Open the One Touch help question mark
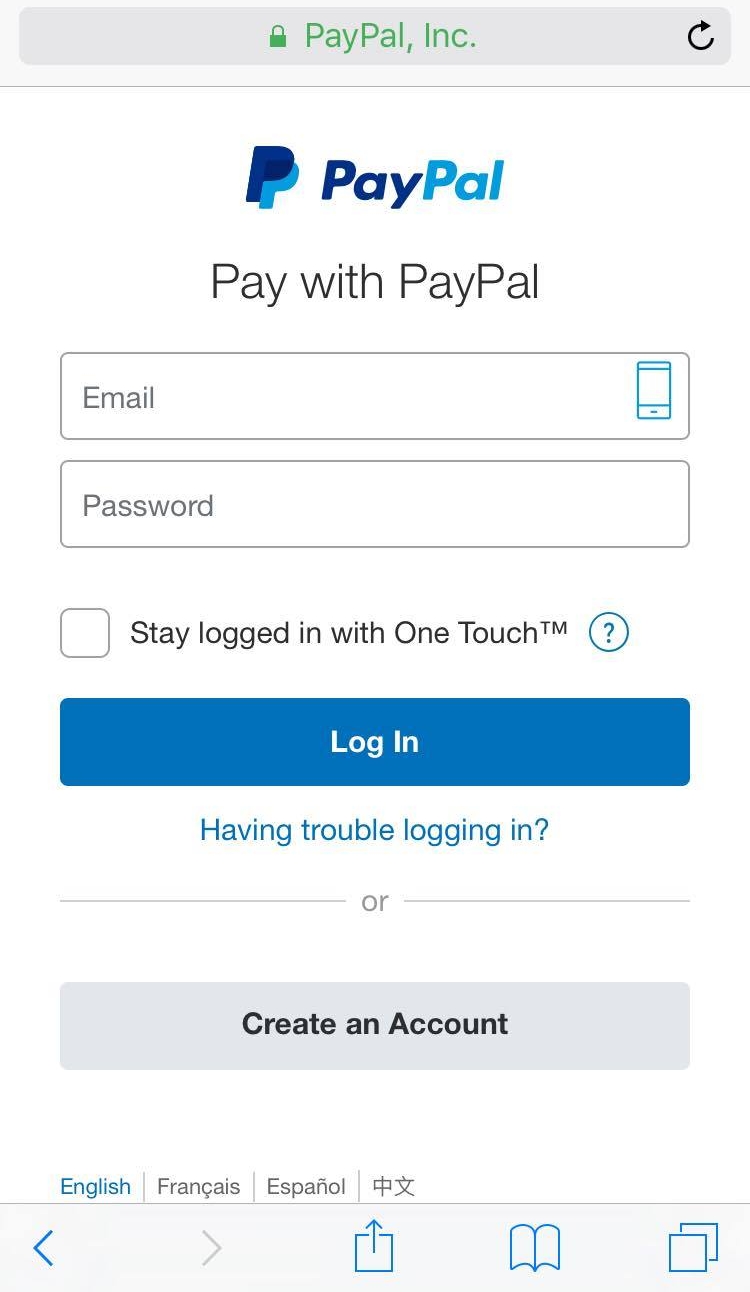This screenshot has width=750, height=1292. [609, 632]
